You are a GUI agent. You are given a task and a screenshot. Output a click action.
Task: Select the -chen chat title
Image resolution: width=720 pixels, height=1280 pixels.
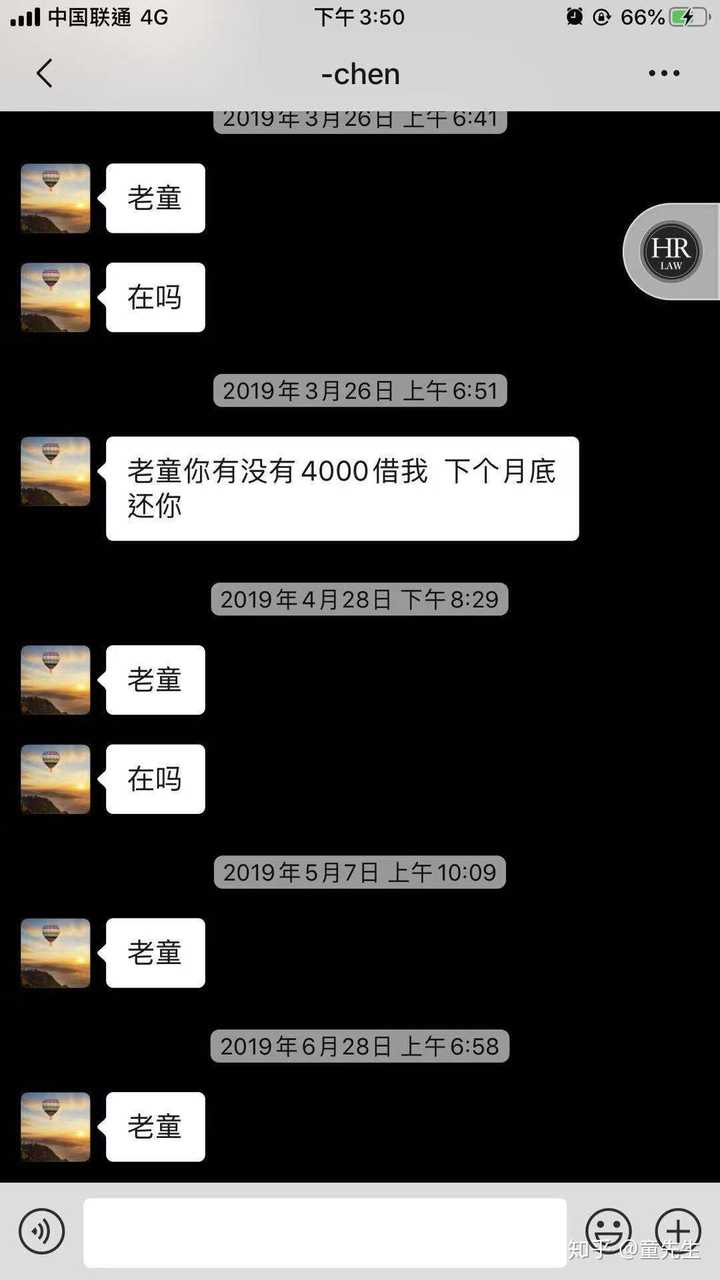[x=360, y=73]
